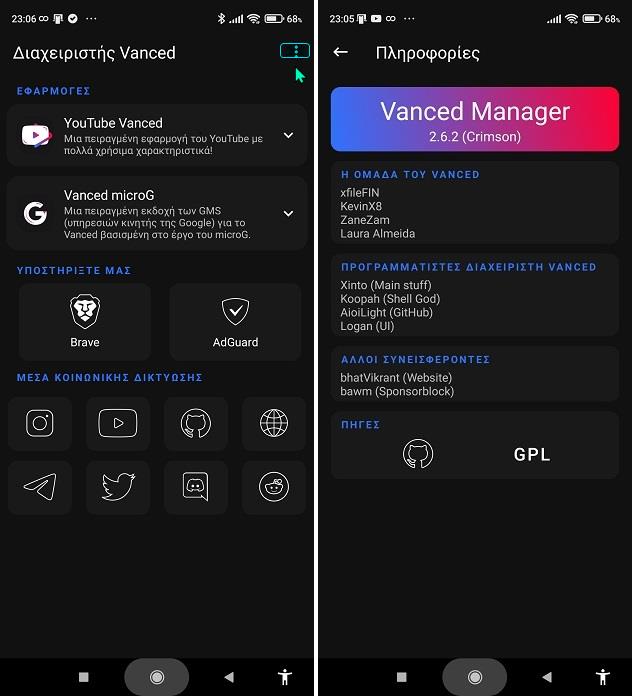Expand the Vanced microG card
The height and width of the screenshot is (696, 632).
[288, 213]
